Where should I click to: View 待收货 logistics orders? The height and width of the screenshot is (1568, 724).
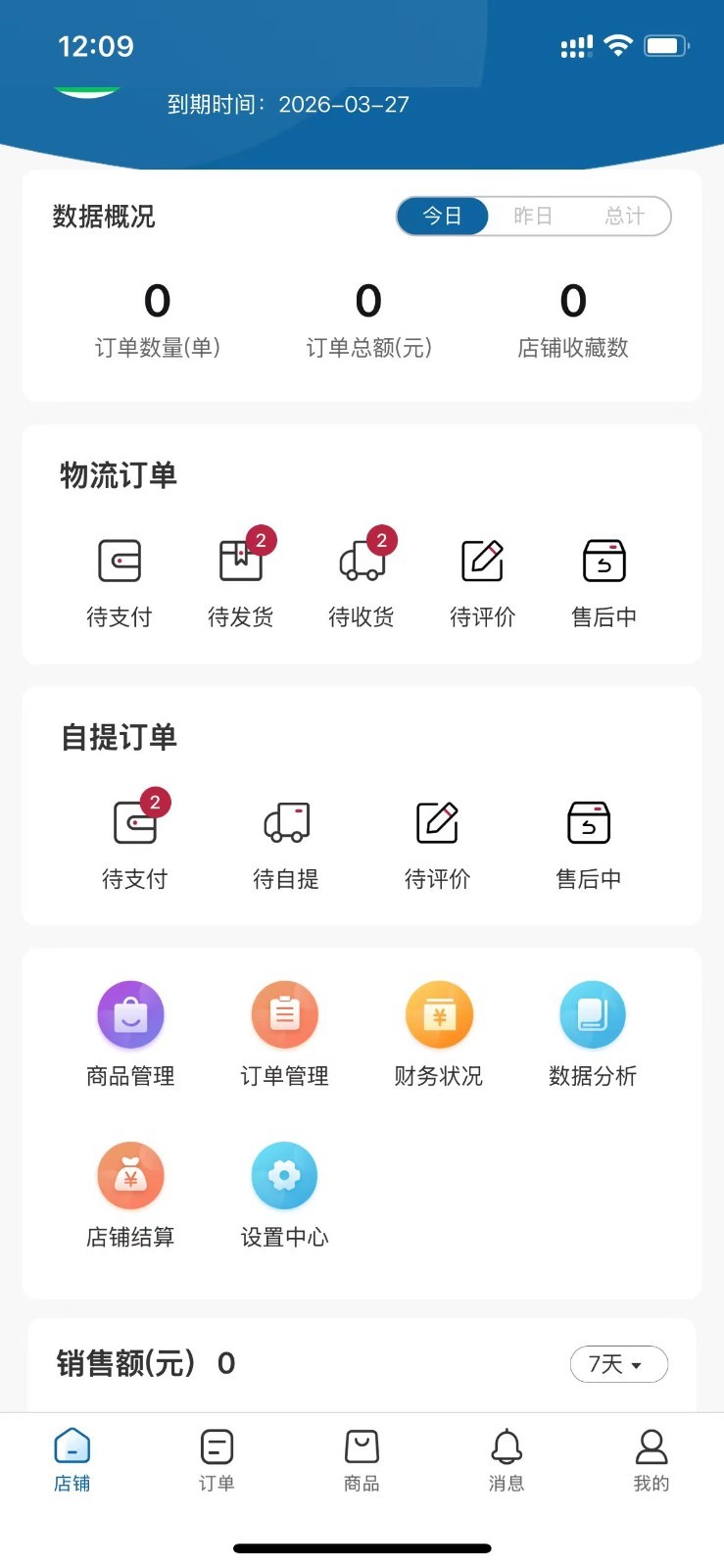tap(362, 579)
